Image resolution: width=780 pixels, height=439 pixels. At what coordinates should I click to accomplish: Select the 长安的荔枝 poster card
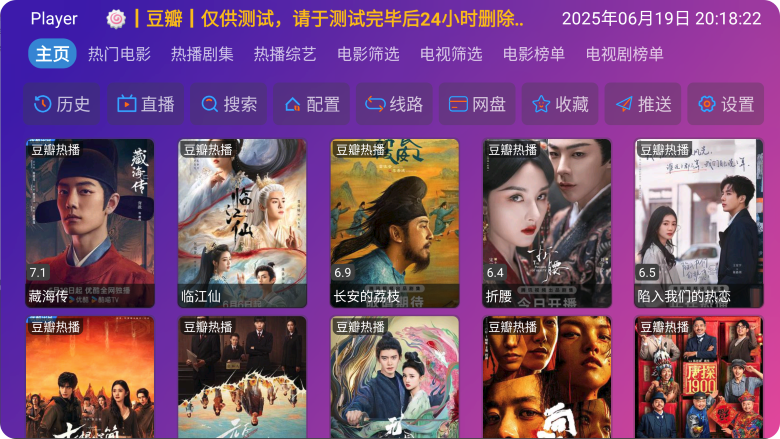click(x=394, y=222)
